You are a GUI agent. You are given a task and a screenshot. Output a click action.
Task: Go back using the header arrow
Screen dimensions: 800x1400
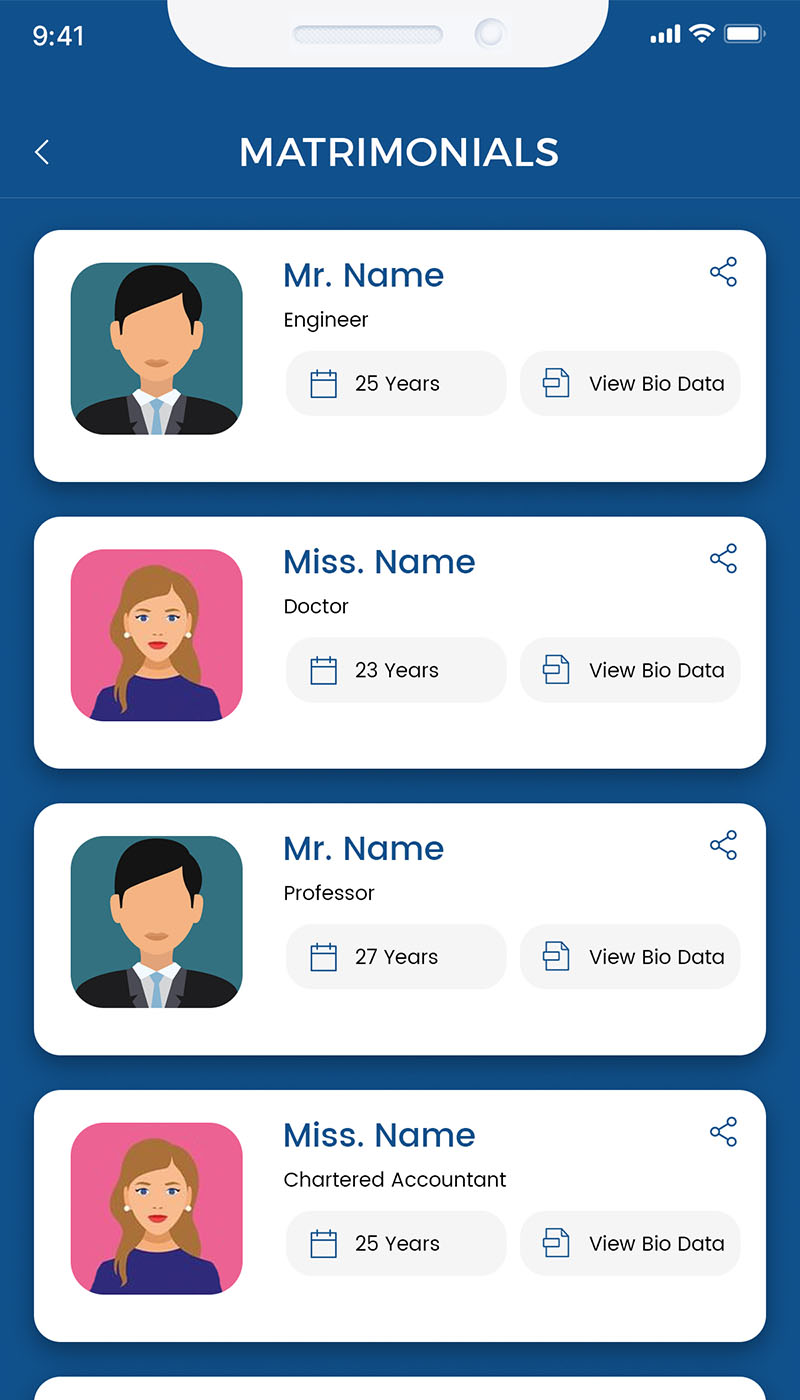[x=42, y=152]
